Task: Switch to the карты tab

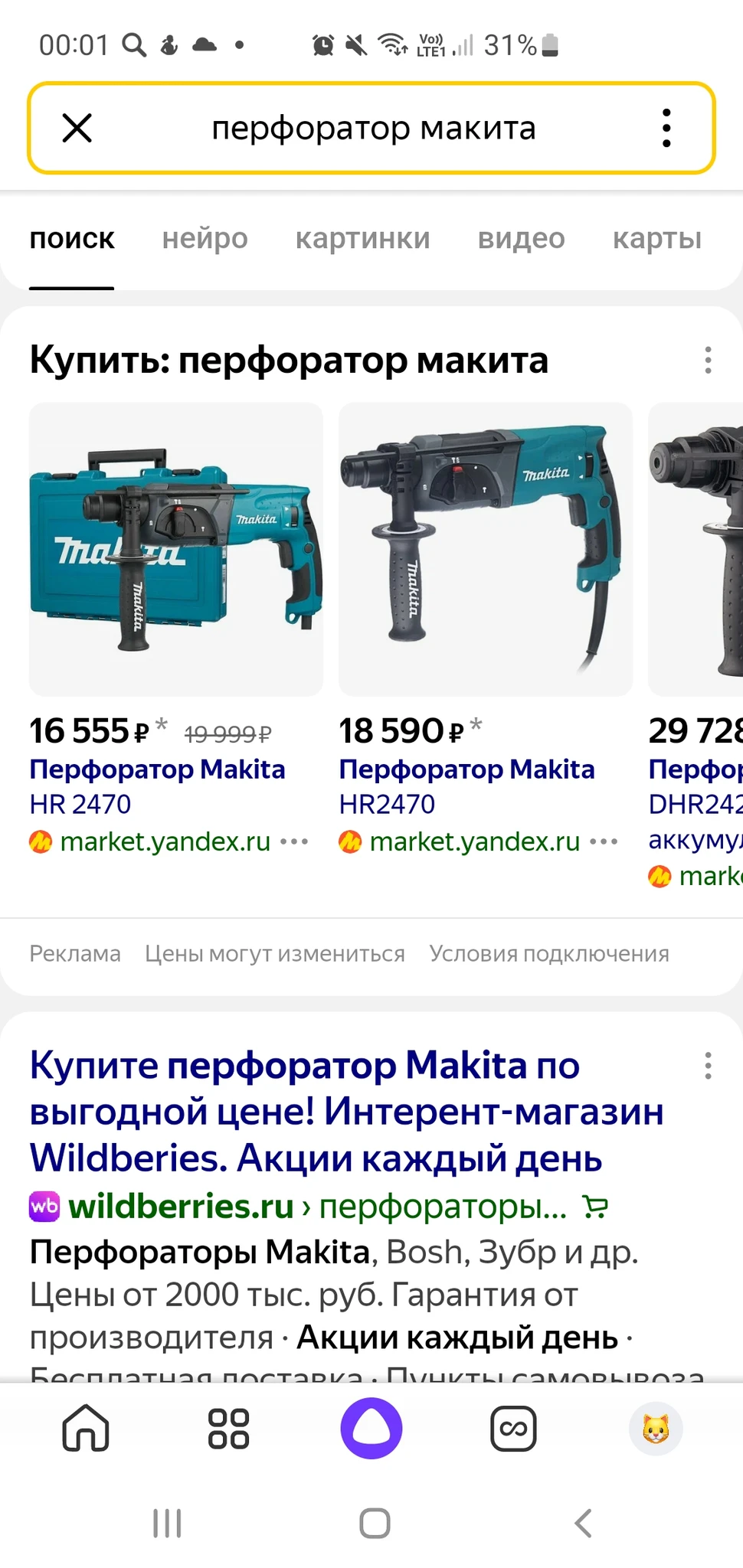Action: pyautogui.click(x=656, y=239)
